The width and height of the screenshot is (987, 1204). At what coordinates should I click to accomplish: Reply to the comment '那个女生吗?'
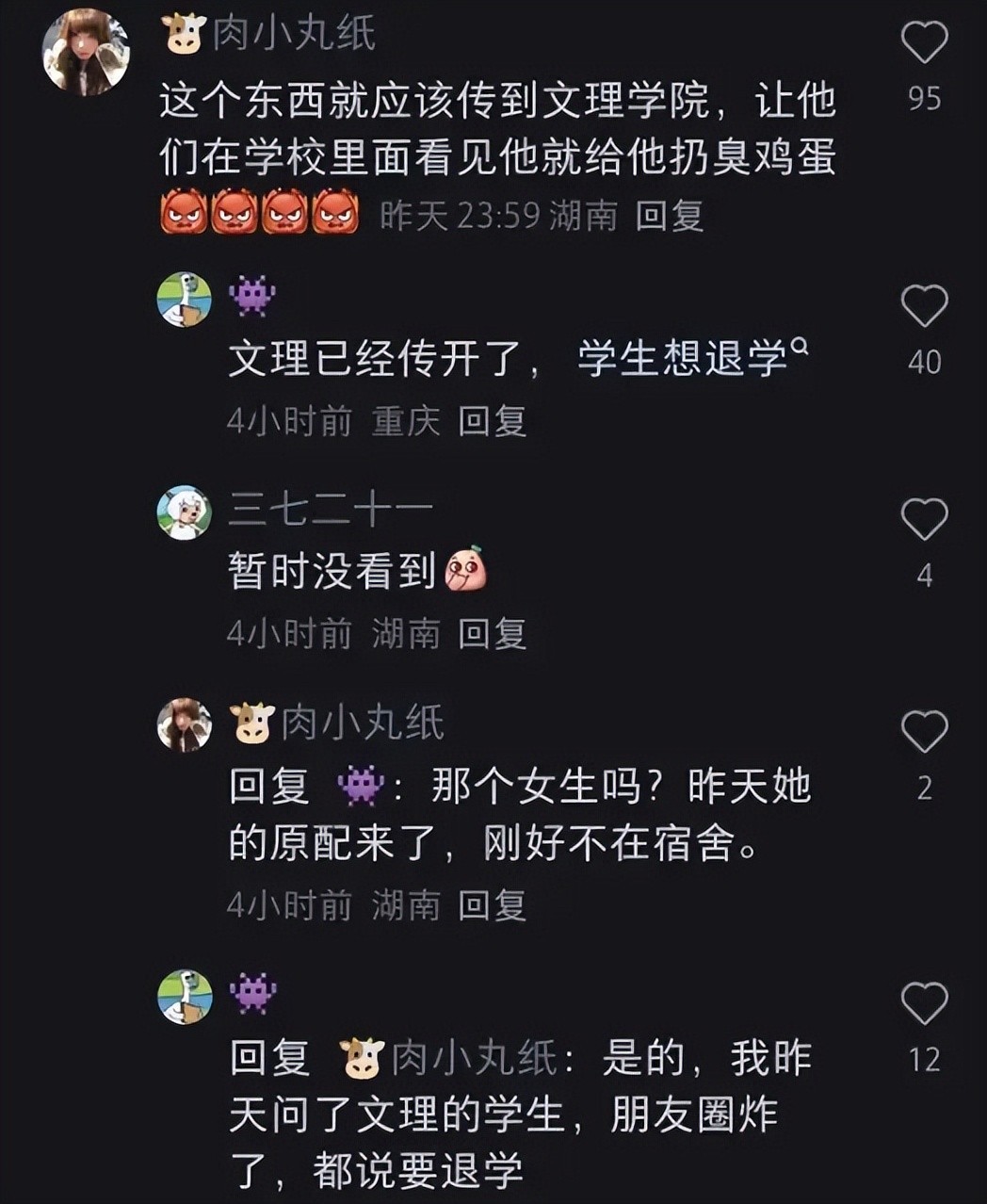tap(492, 905)
